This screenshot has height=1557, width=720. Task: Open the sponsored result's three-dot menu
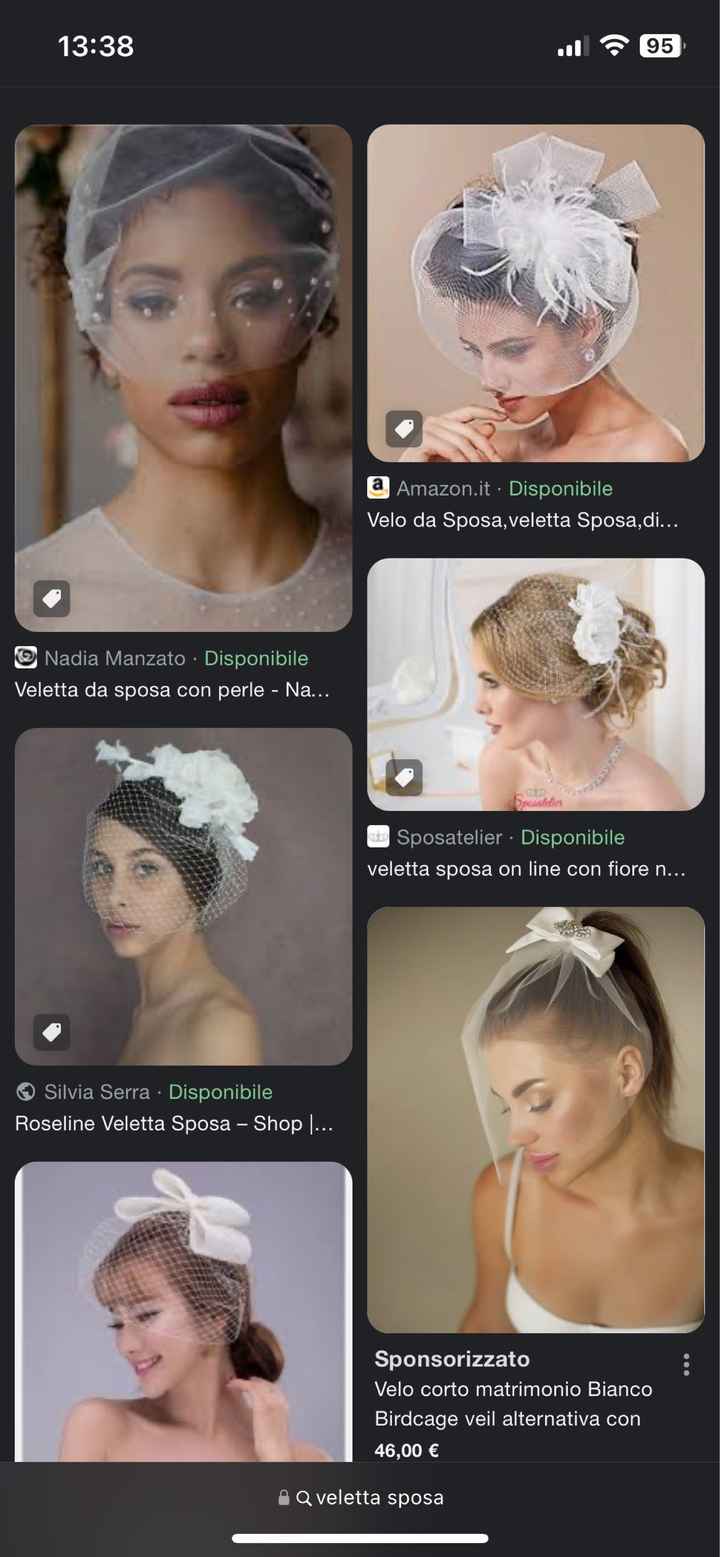click(685, 1365)
